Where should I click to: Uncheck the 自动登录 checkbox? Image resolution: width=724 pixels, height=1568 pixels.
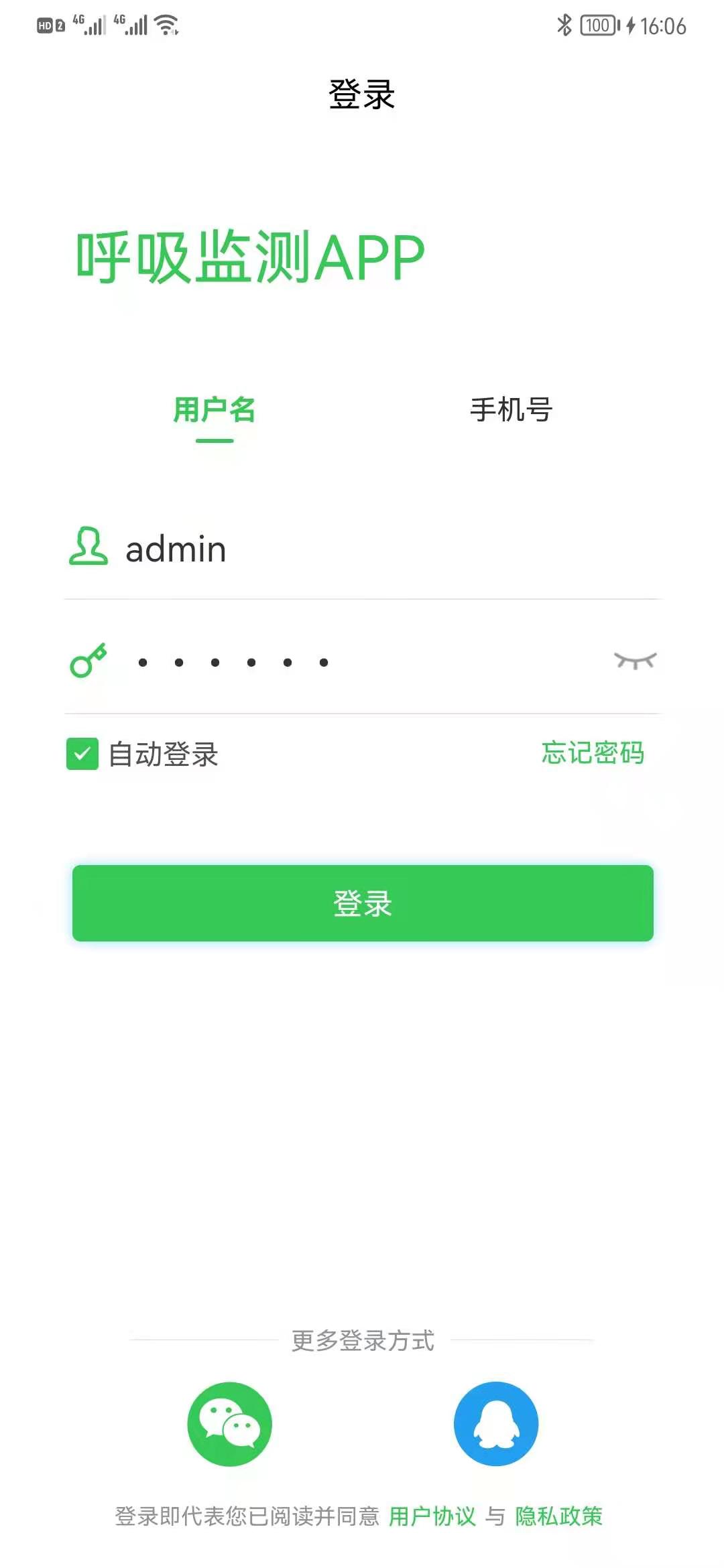(x=82, y=754)
